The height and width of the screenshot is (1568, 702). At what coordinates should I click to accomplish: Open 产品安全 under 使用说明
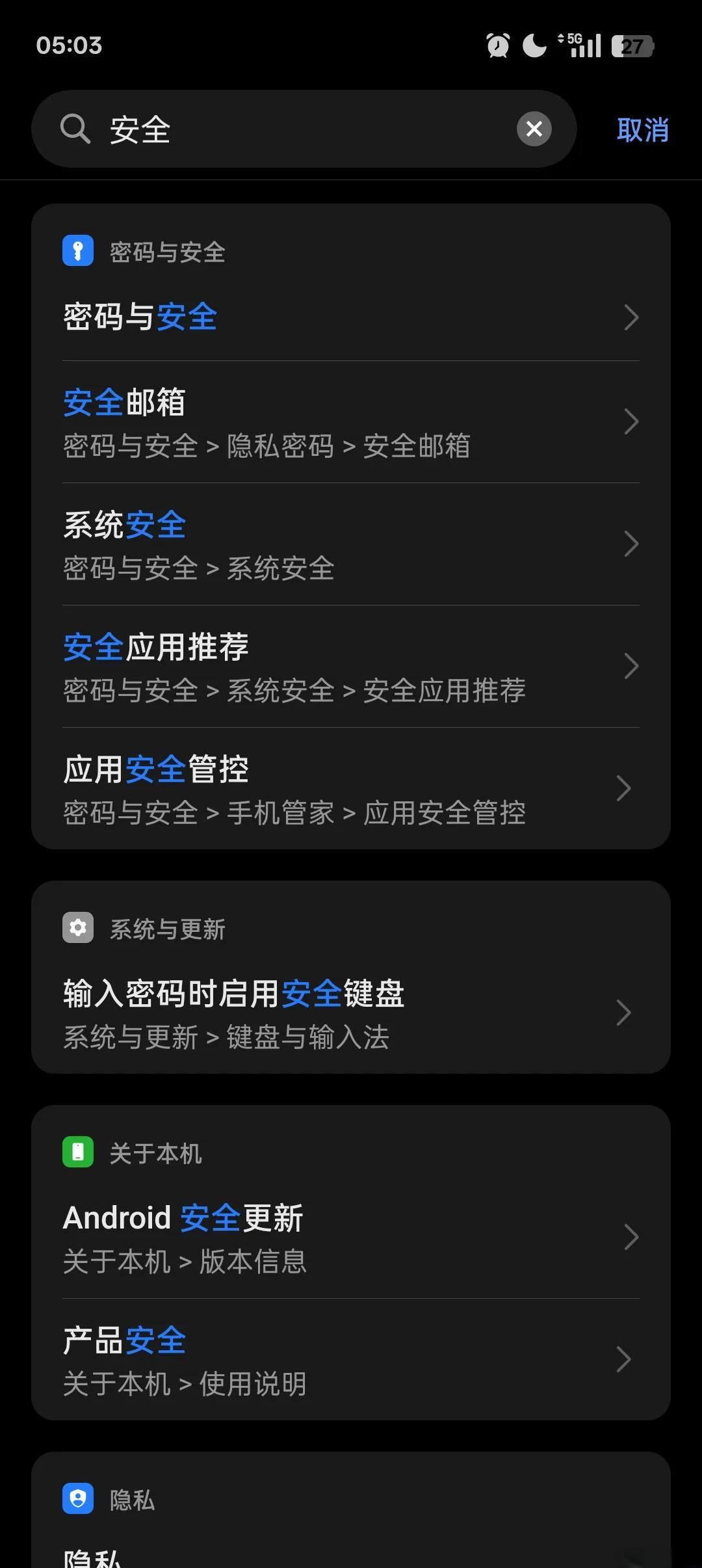(351, 1360)
